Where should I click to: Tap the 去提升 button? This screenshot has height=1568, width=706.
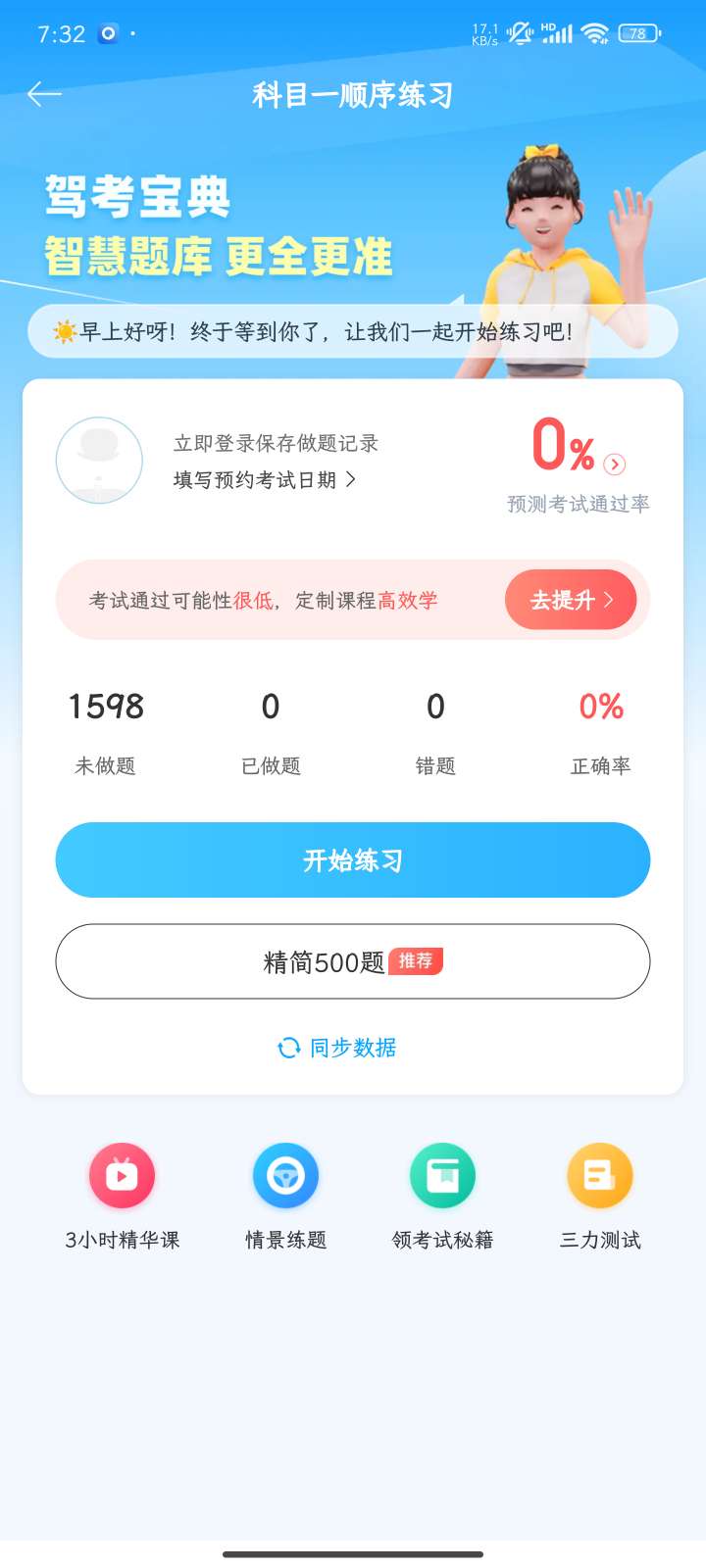571,600
